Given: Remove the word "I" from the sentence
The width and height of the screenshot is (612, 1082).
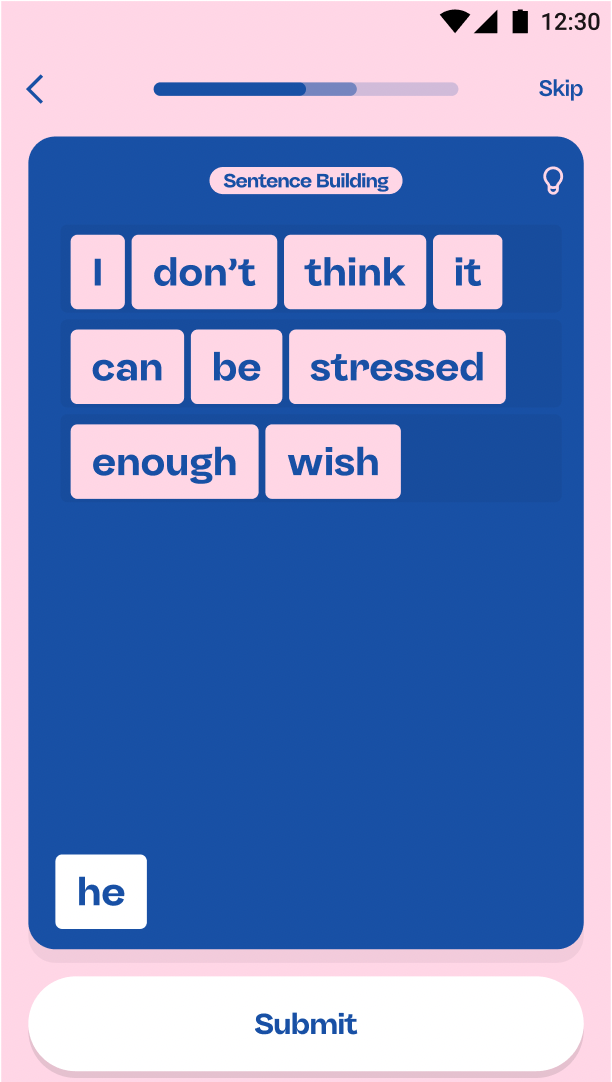Looking at the screenshot, I should click(98, 272).
